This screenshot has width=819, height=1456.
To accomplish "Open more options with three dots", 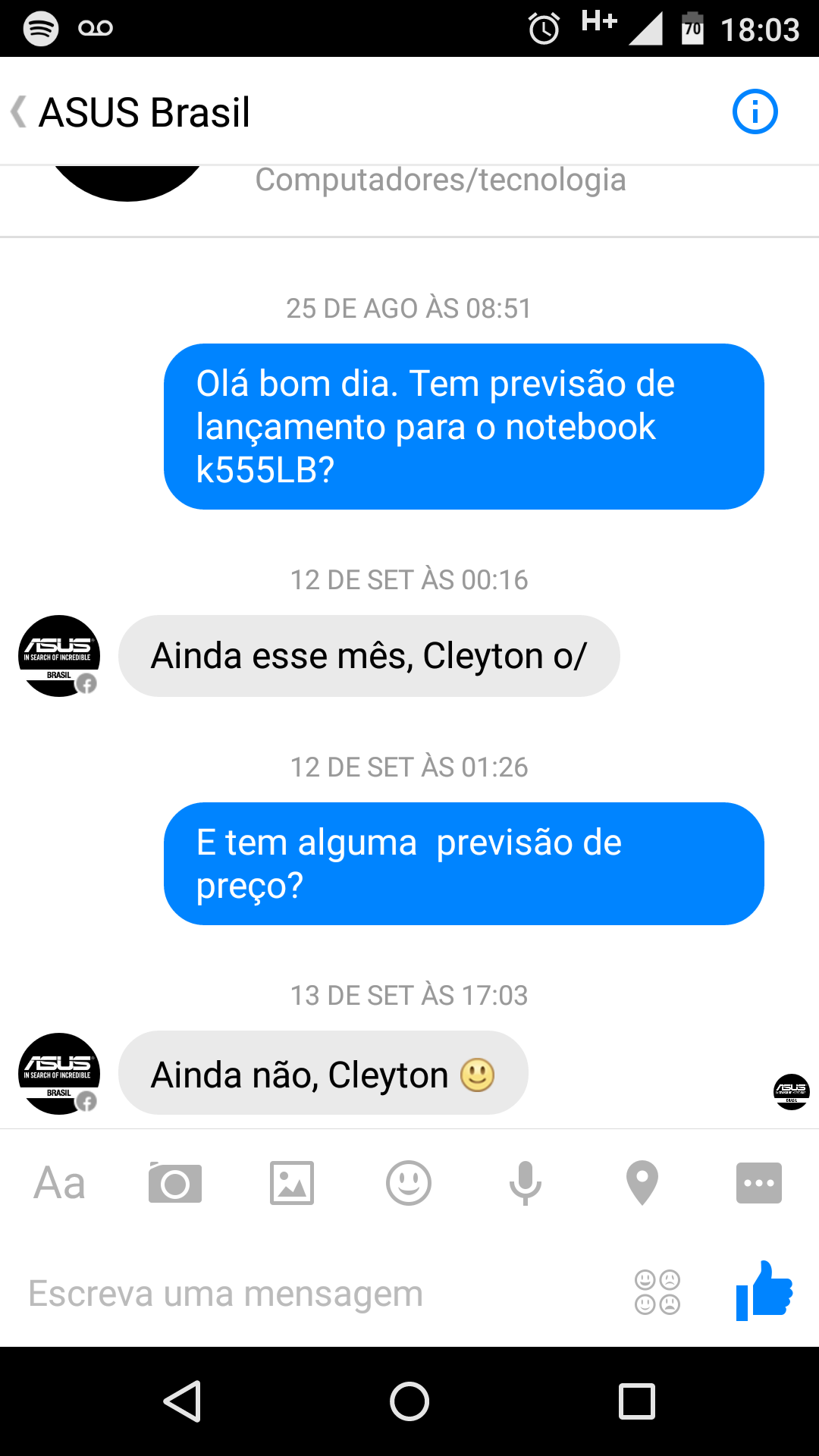I will coord(759,1183).
